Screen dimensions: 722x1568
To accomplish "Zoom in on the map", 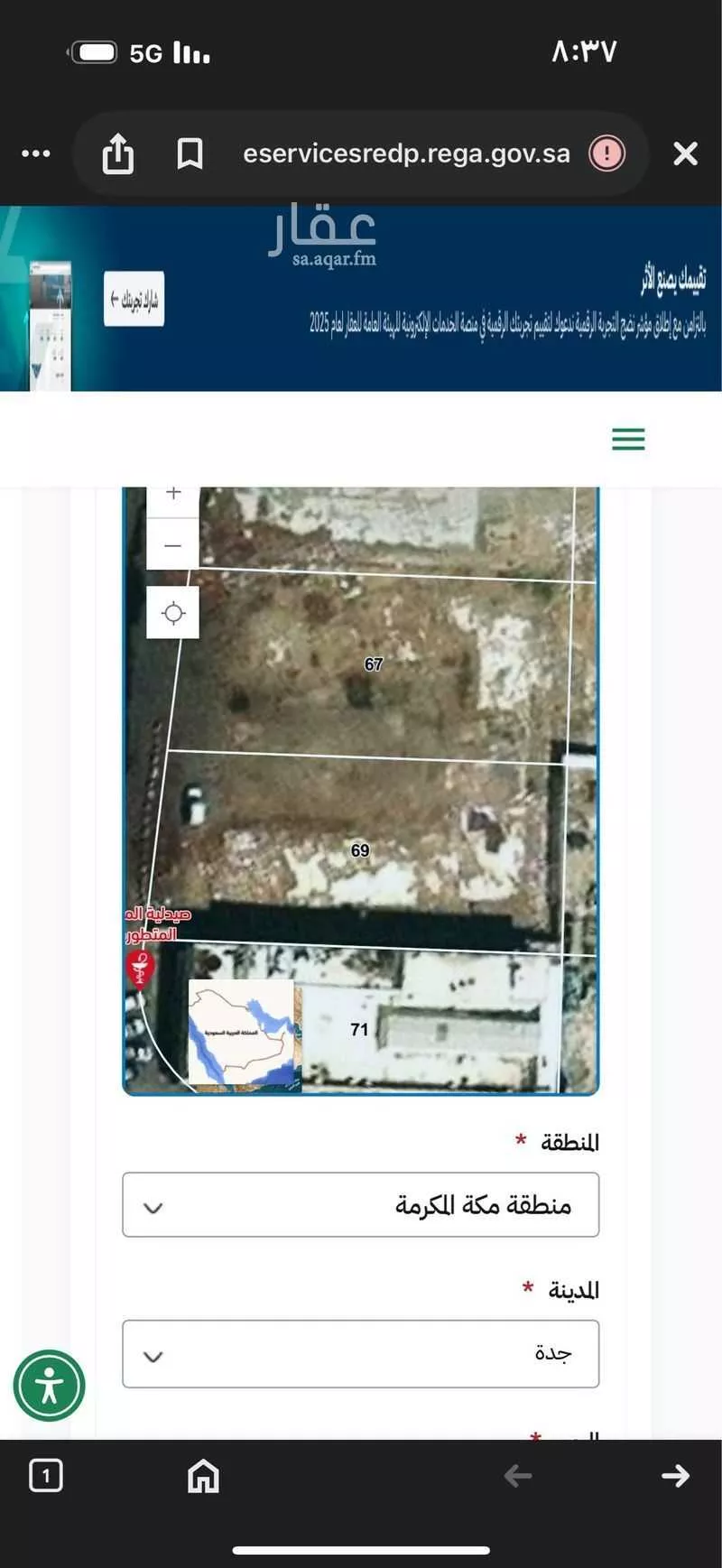I will tap(173, 495).
